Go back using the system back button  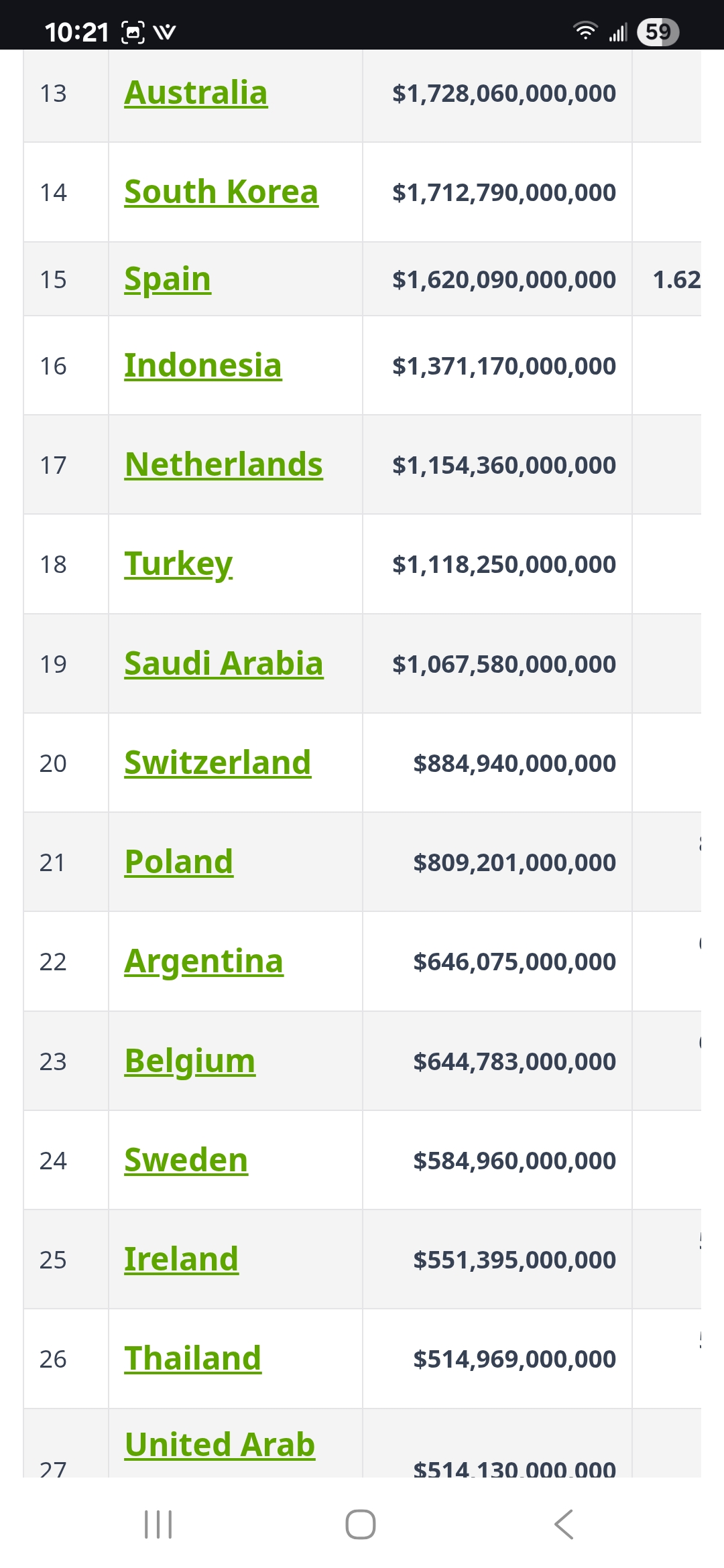564,1524
